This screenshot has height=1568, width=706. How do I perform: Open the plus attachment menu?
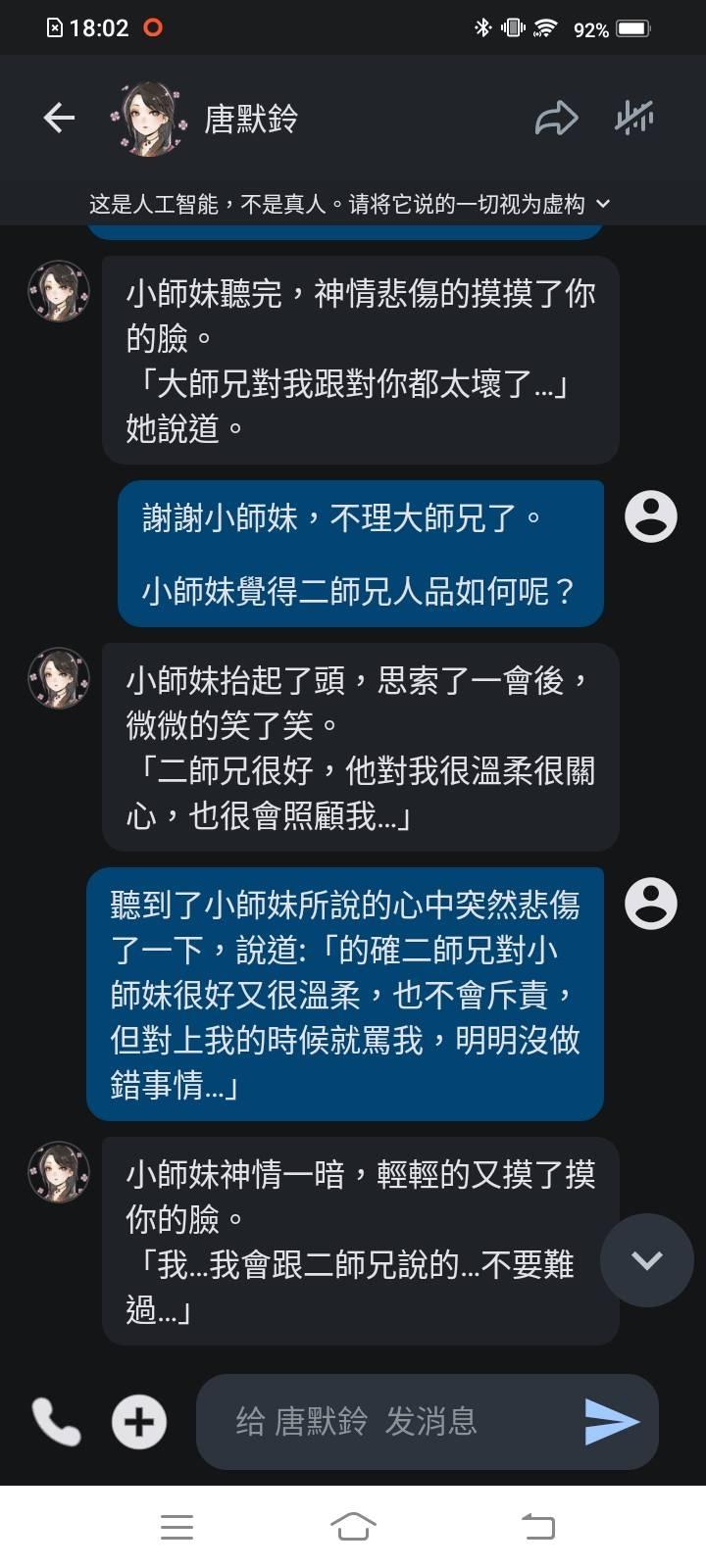point(139,1422)
